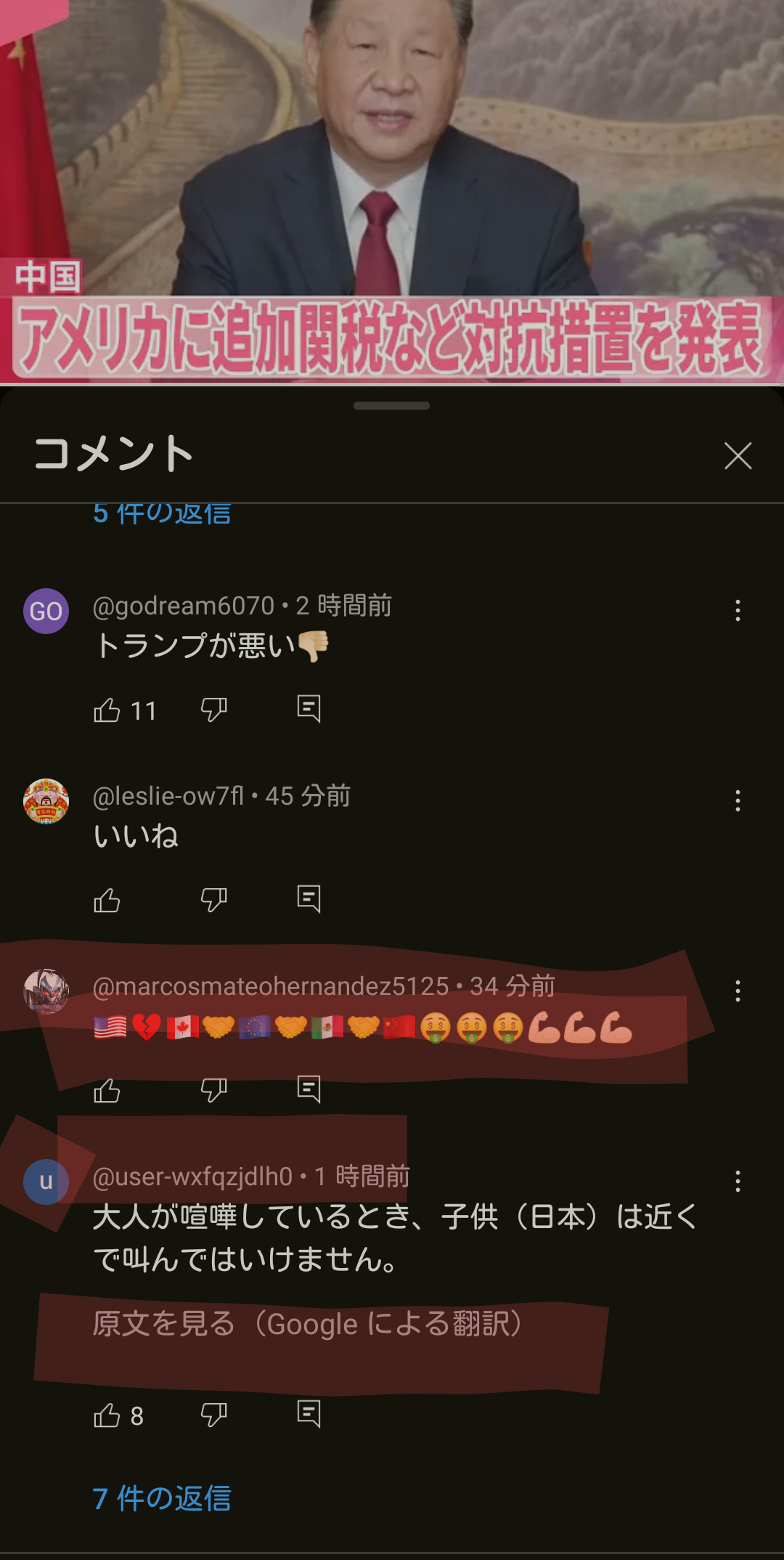Reply to @user-wxfqzjdlh0's comment

click(x=309, y=1414)
